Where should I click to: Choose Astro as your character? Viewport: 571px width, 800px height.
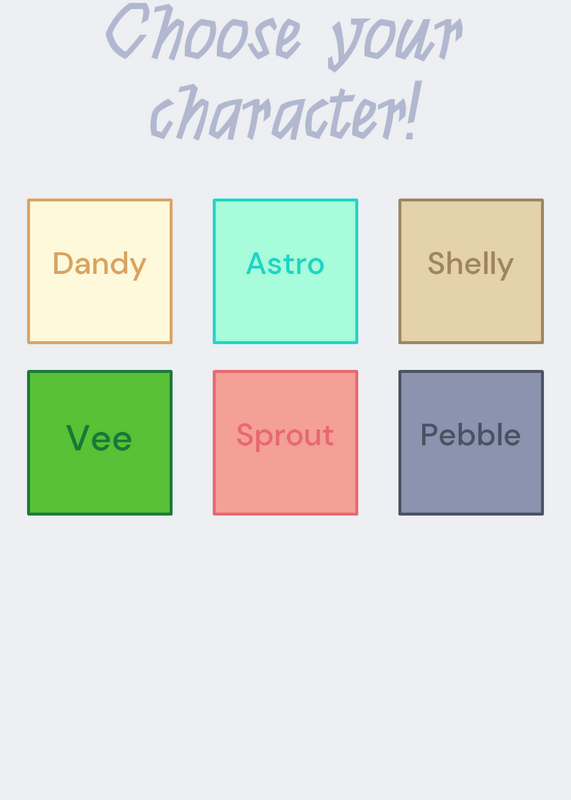[285, 271]
